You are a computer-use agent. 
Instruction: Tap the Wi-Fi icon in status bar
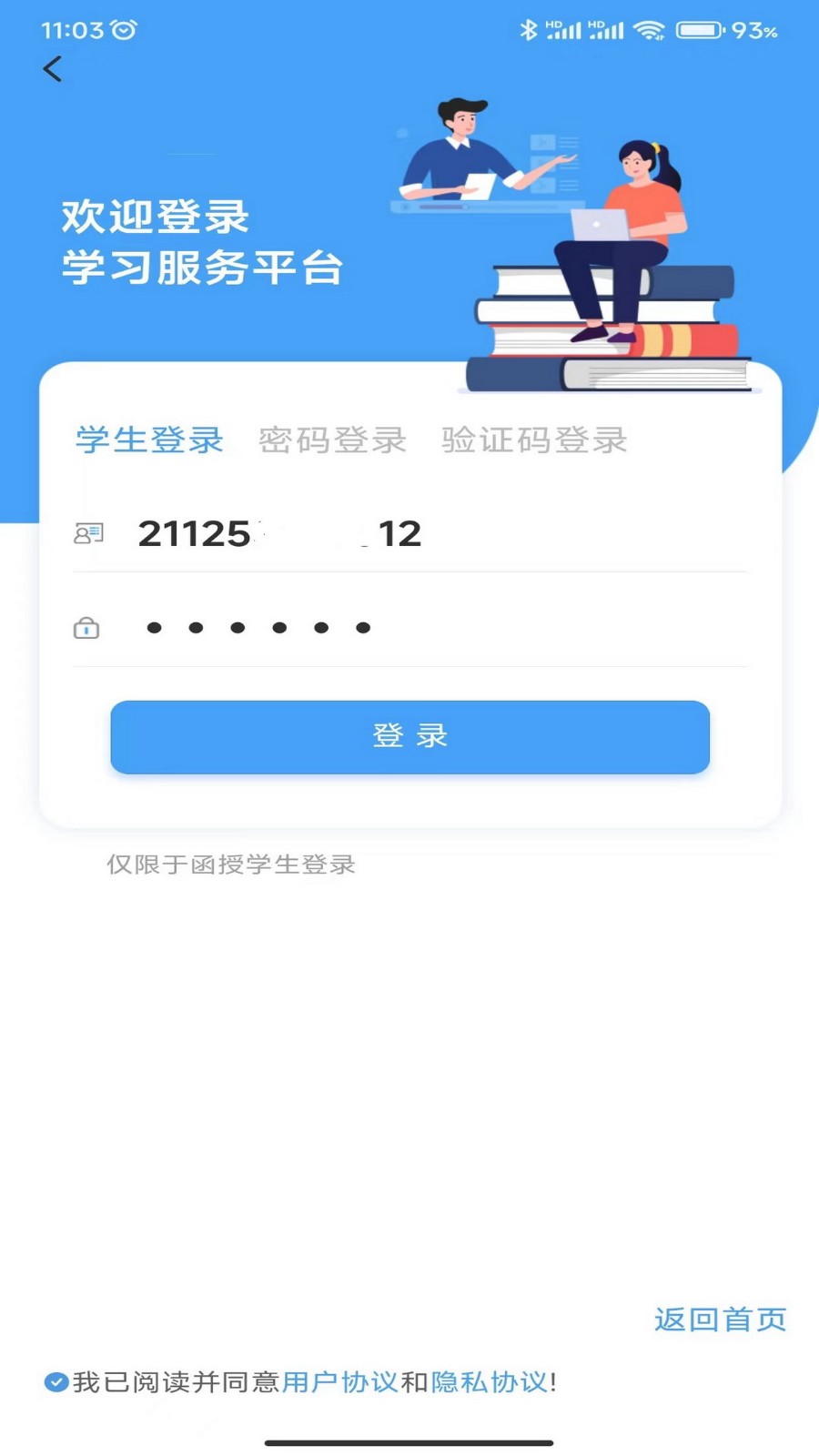click(648, 28)
